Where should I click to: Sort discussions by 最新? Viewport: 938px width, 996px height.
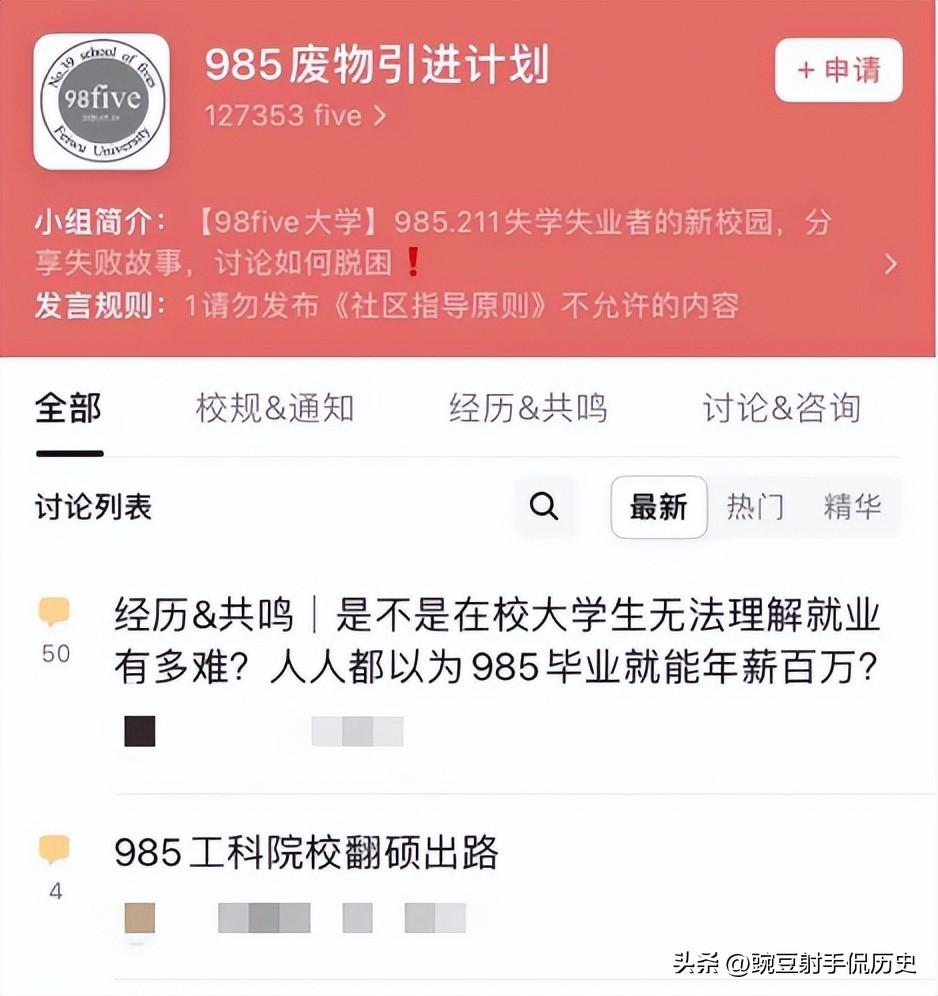tap(658, 507)
